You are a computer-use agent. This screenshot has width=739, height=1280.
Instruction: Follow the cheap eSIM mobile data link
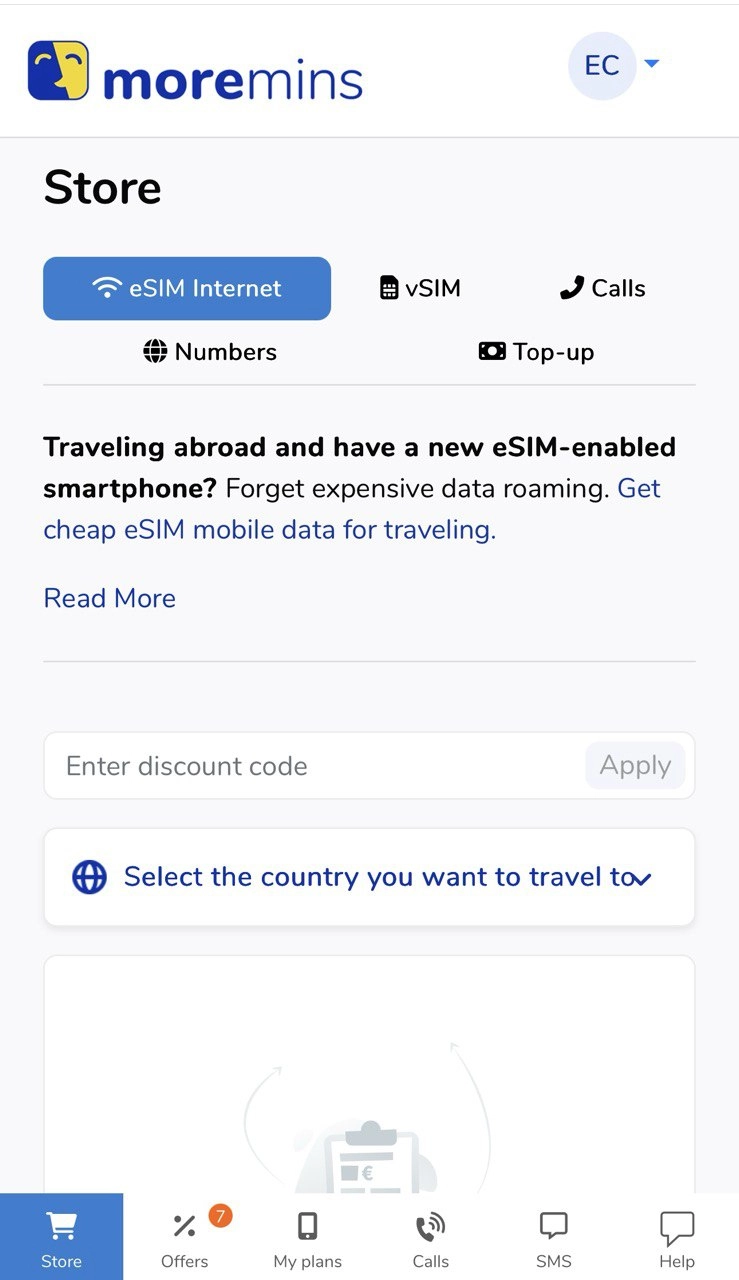click(269, 529)
